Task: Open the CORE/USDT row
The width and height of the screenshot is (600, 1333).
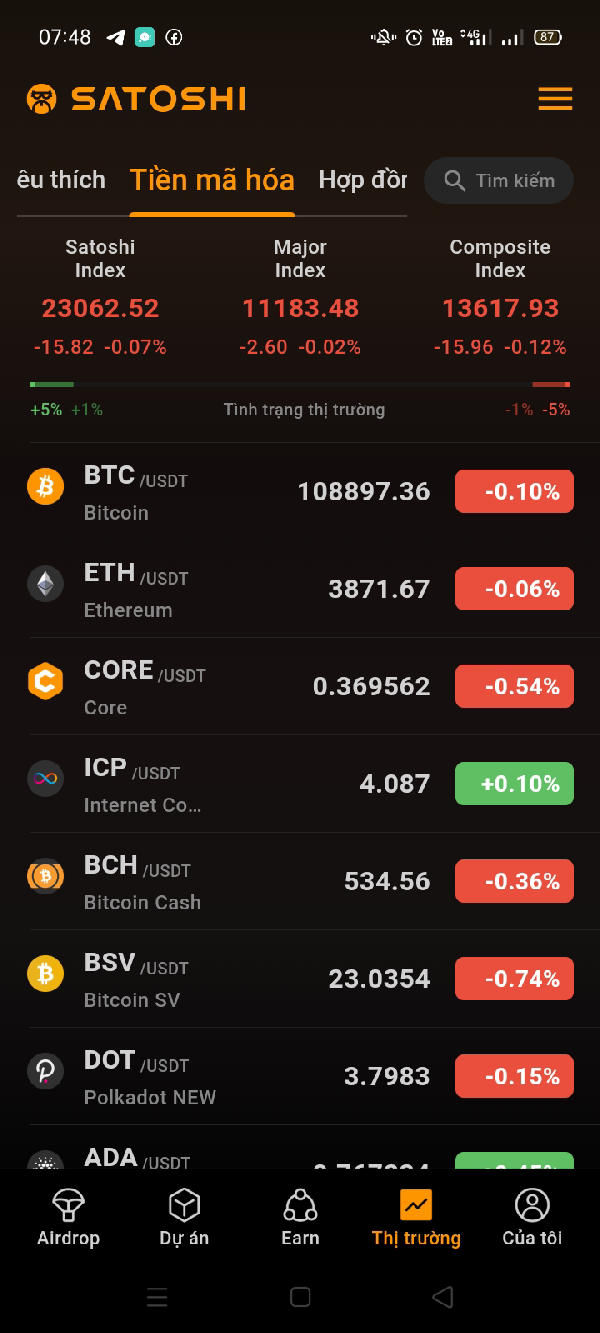Action: [x=300, y=686]
